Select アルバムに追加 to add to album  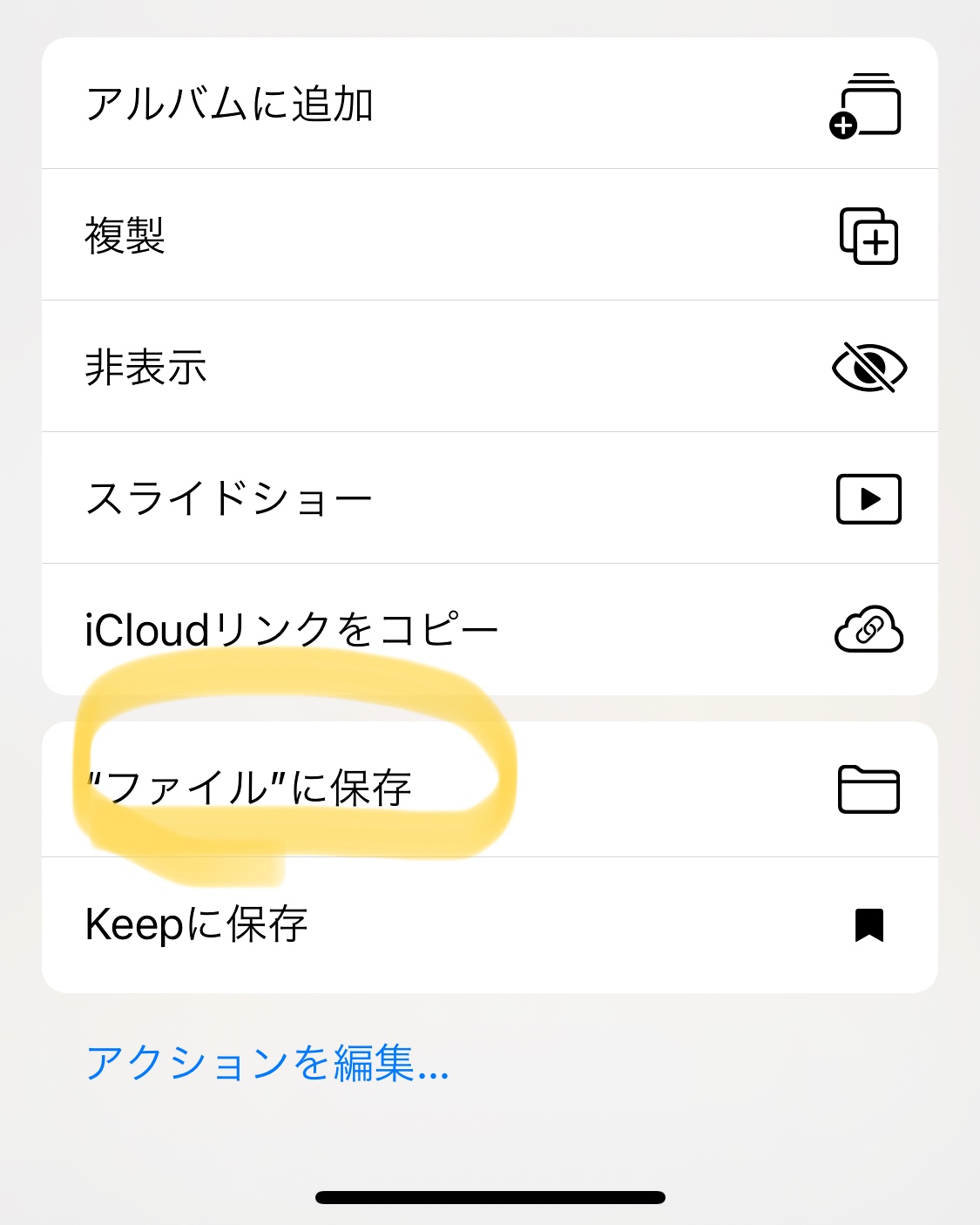490,104
